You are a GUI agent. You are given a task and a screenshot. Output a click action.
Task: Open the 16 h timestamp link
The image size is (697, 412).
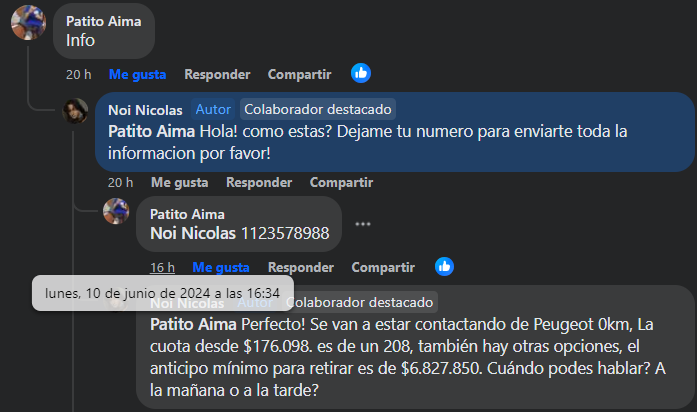(162, 267)
